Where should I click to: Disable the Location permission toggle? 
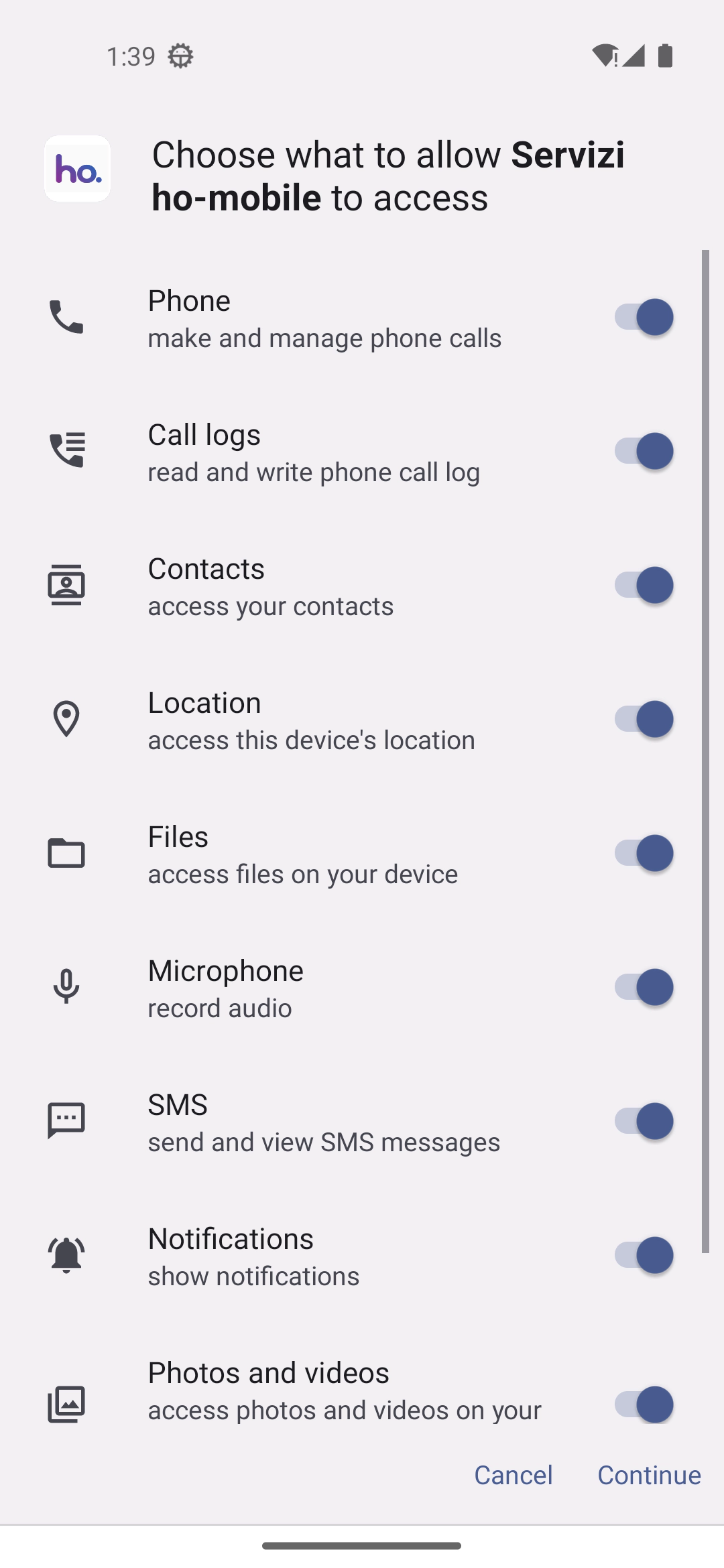pyautogui.click(x=644, y=718)
